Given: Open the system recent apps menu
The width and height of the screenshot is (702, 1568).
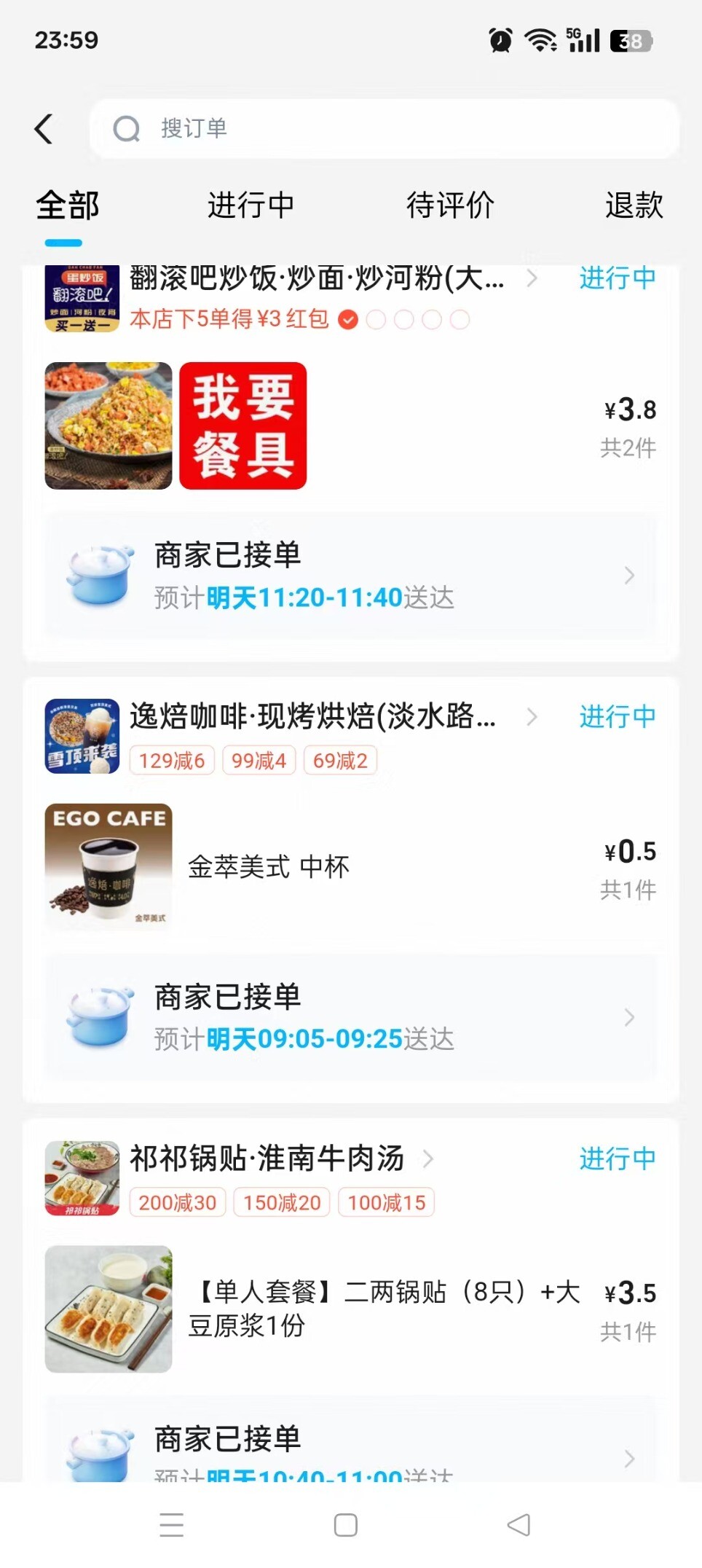Looking at the screenshot, I should pyautogui.click(x=171, y=1525).
